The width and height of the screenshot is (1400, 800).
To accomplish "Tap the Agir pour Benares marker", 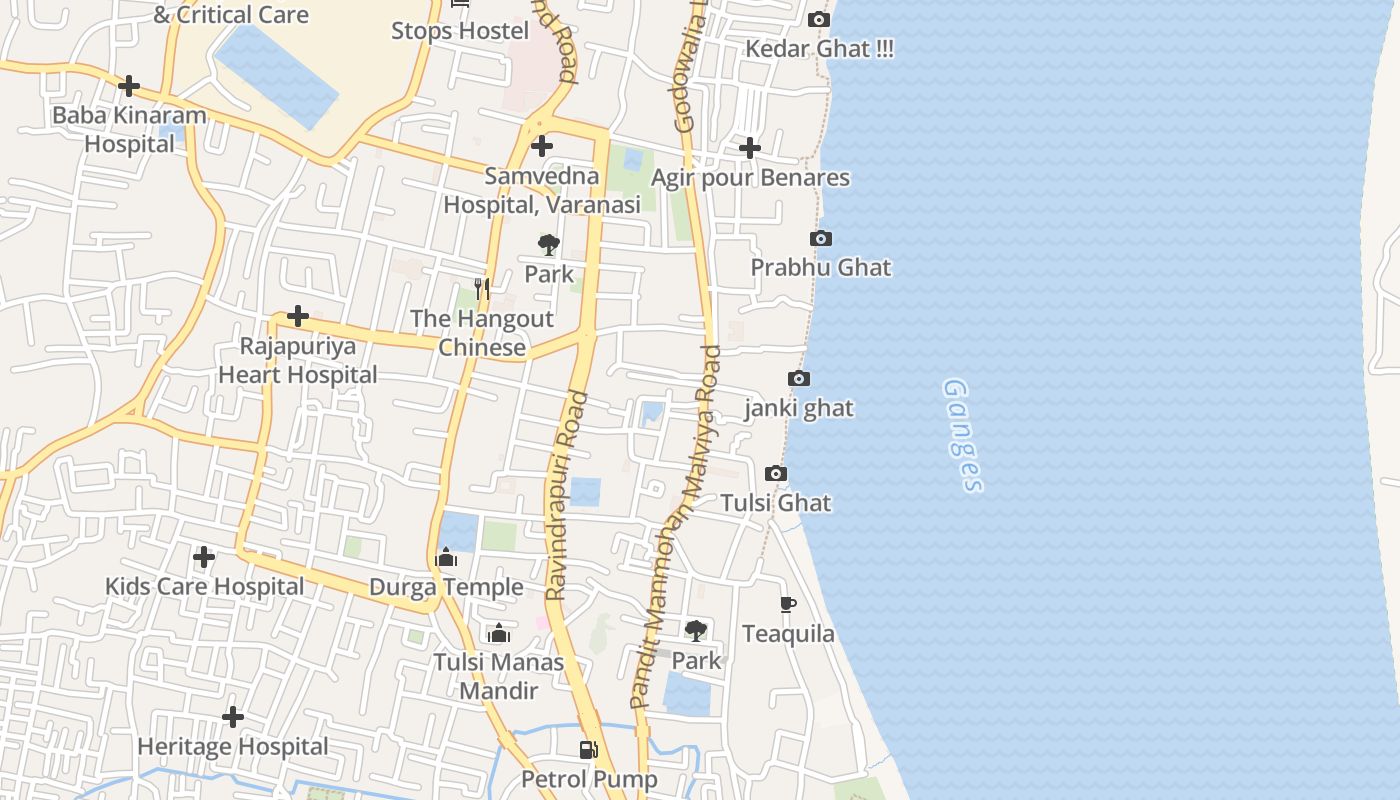I will point(750,148).
